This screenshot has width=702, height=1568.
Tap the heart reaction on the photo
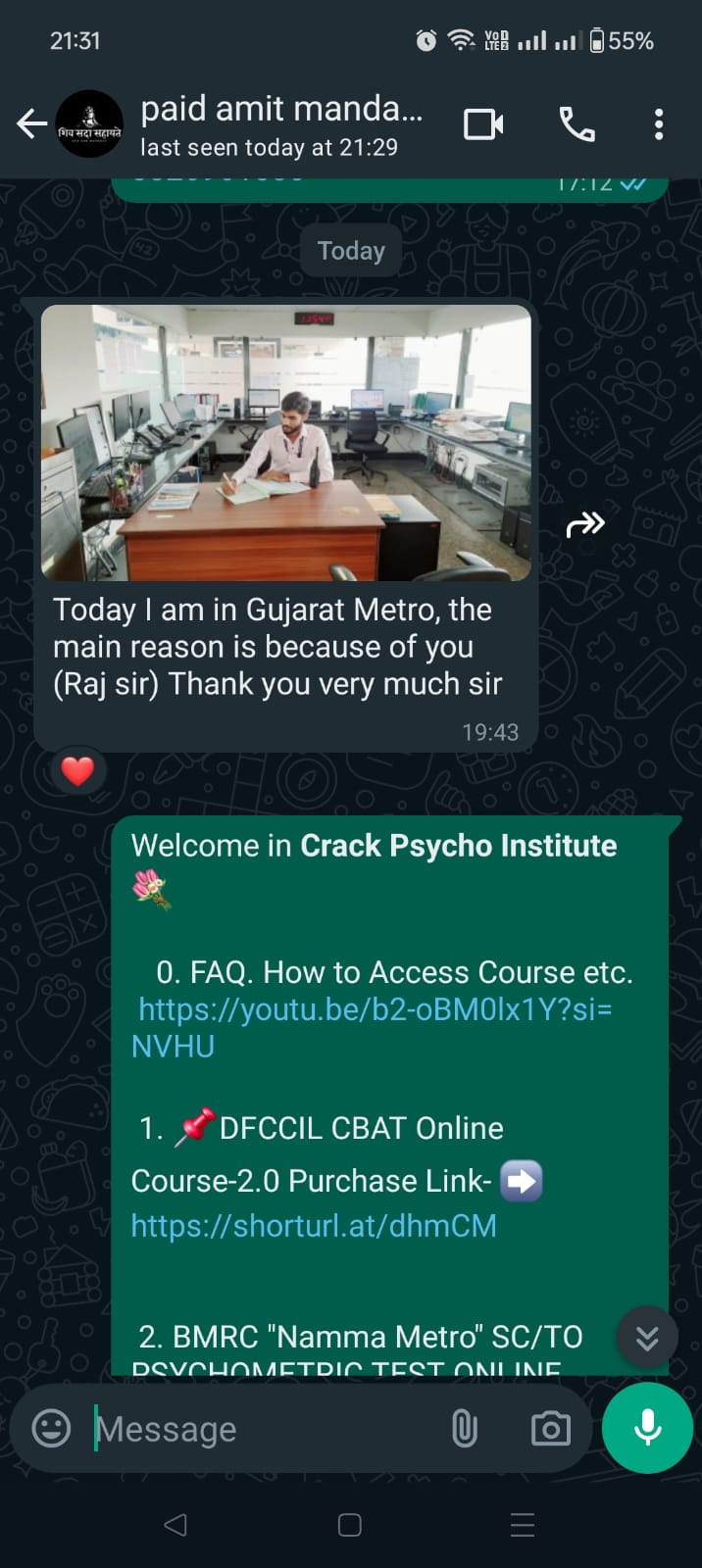point(77,771)
